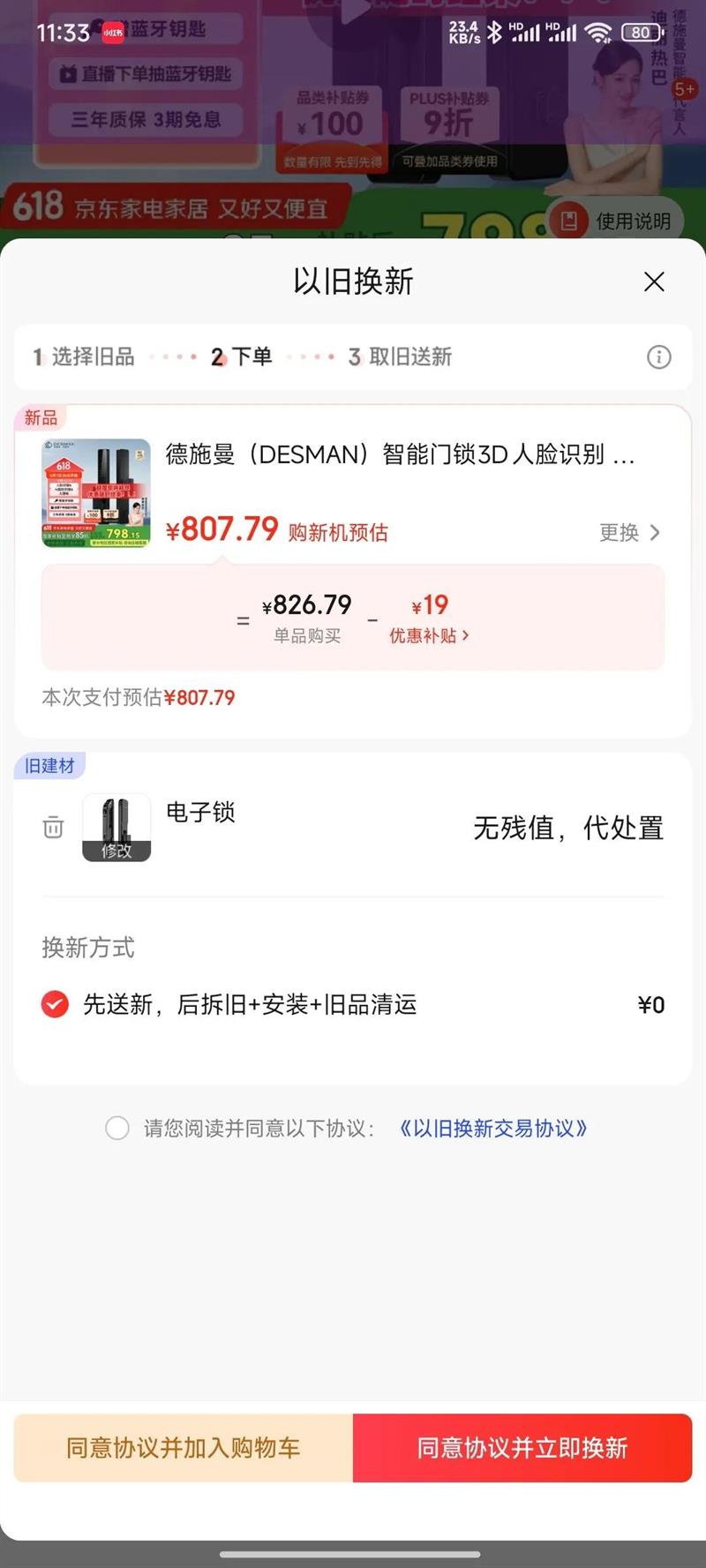Check the agreement consent circle
706x1568 pixels.
click(x=117, y=1128)
